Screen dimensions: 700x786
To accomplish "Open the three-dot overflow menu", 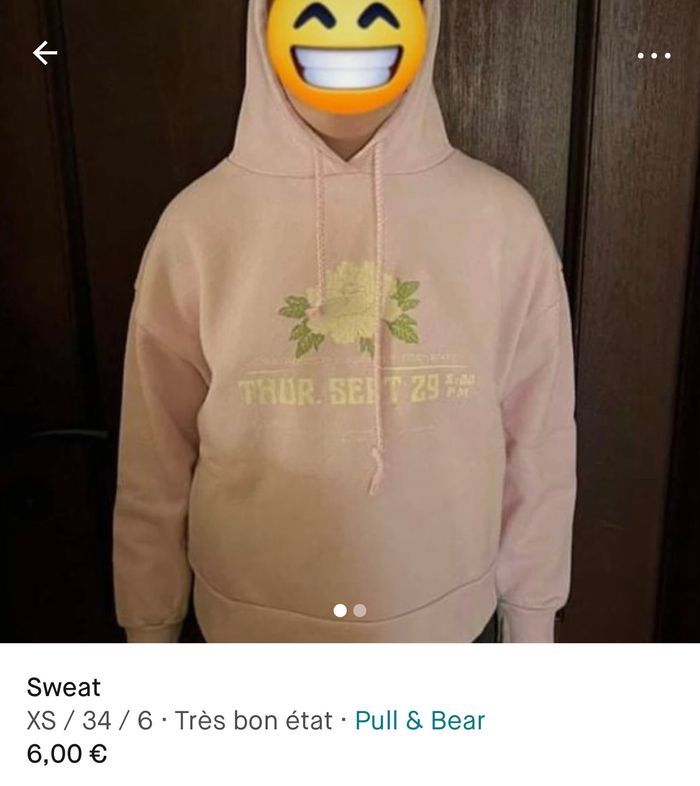I will 654,55.
